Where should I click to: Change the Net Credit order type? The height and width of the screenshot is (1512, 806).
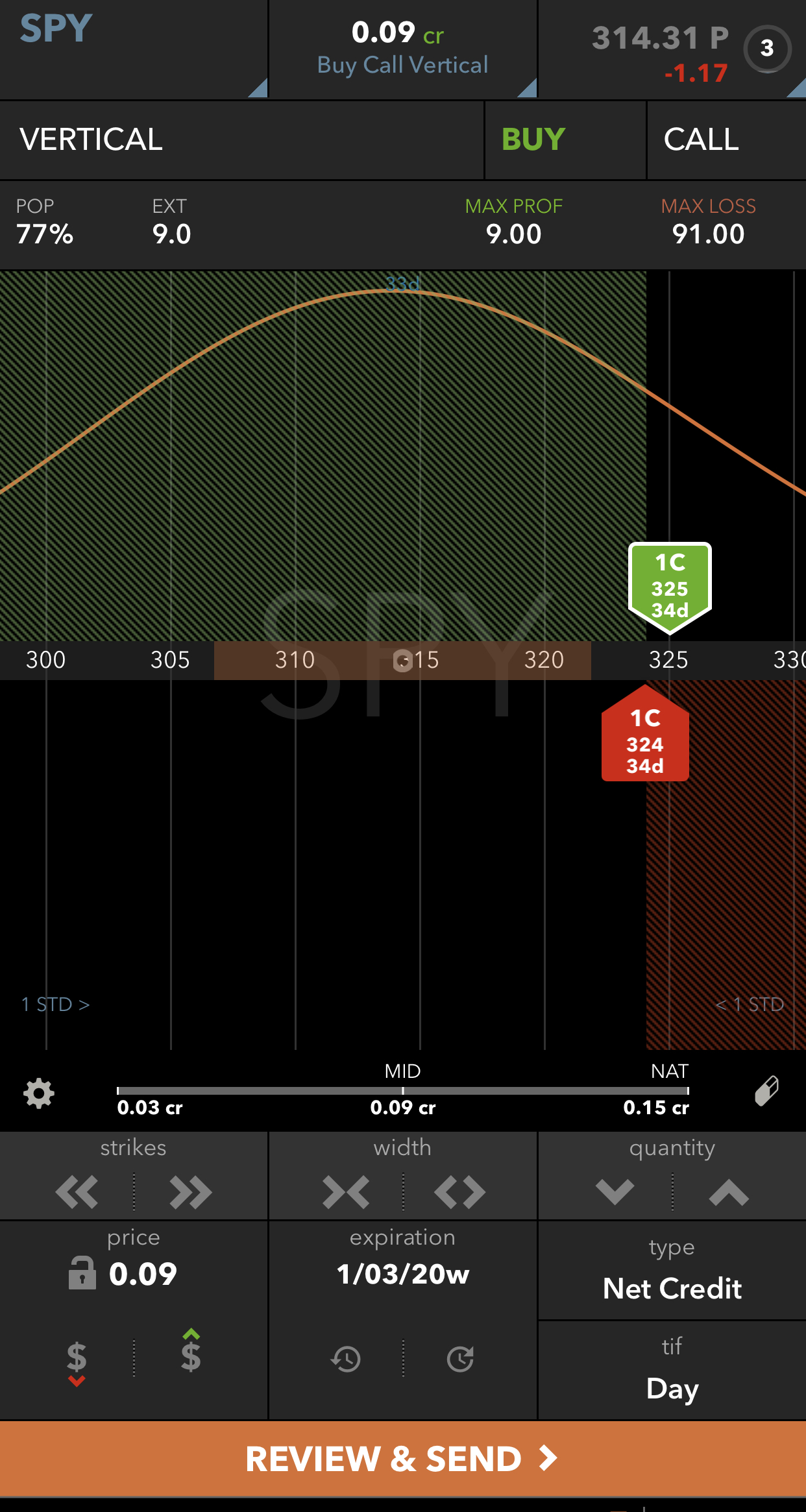[x=672, y=1272]
